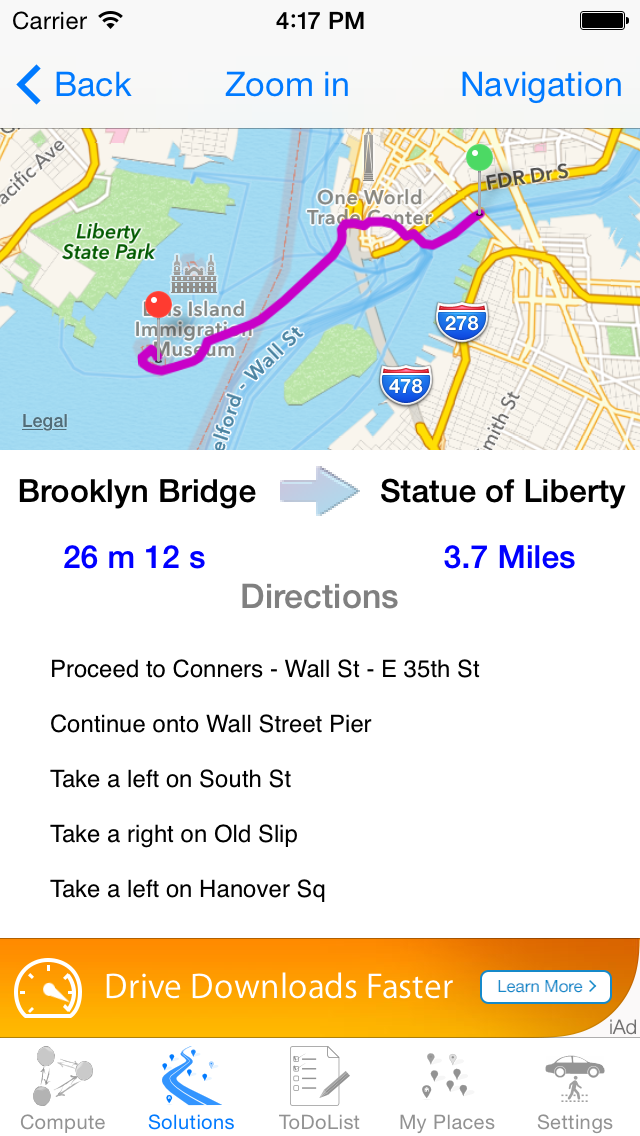The image size is (640, 1136).
Task: Go back to the previous screen
Action: [73, 85]
